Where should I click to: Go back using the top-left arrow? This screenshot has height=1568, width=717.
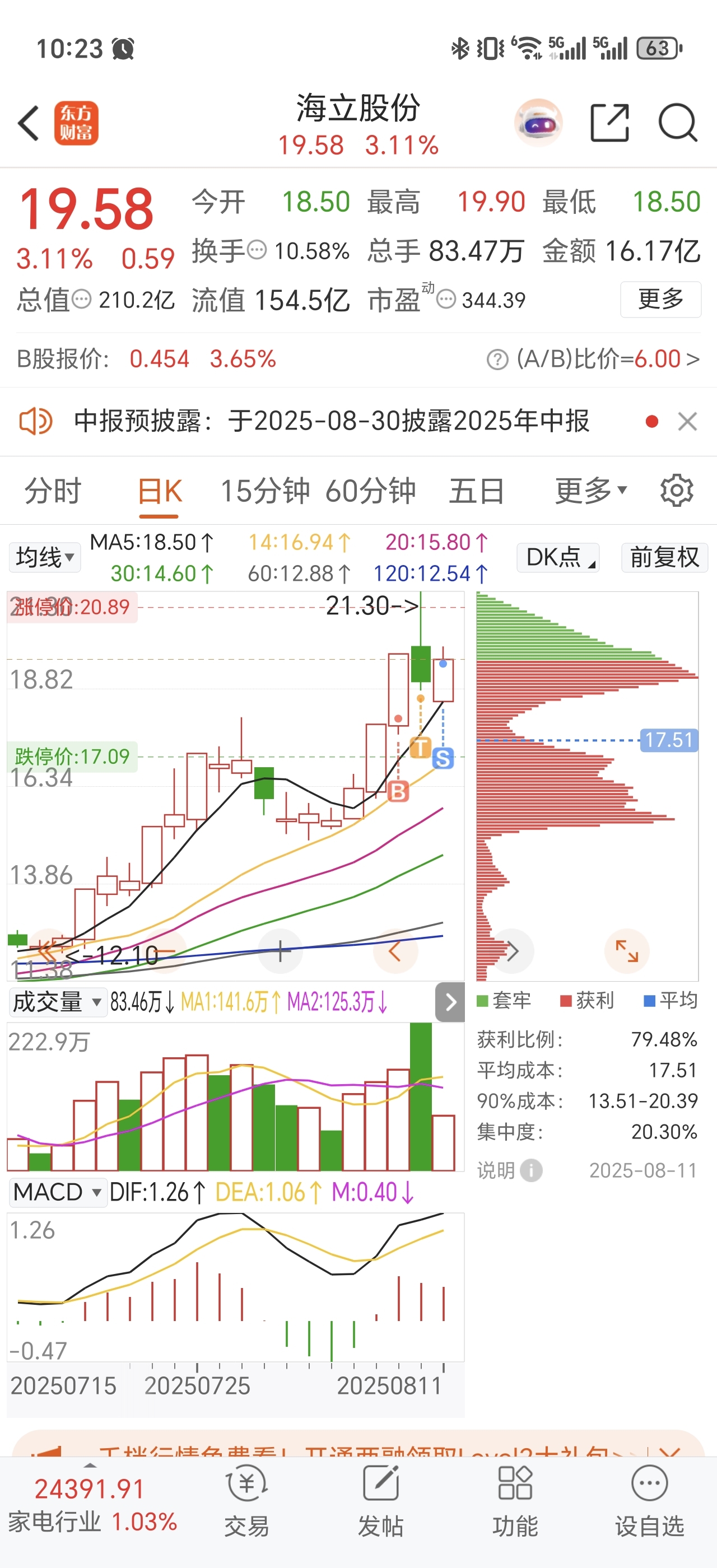click(x=29, y=123)
